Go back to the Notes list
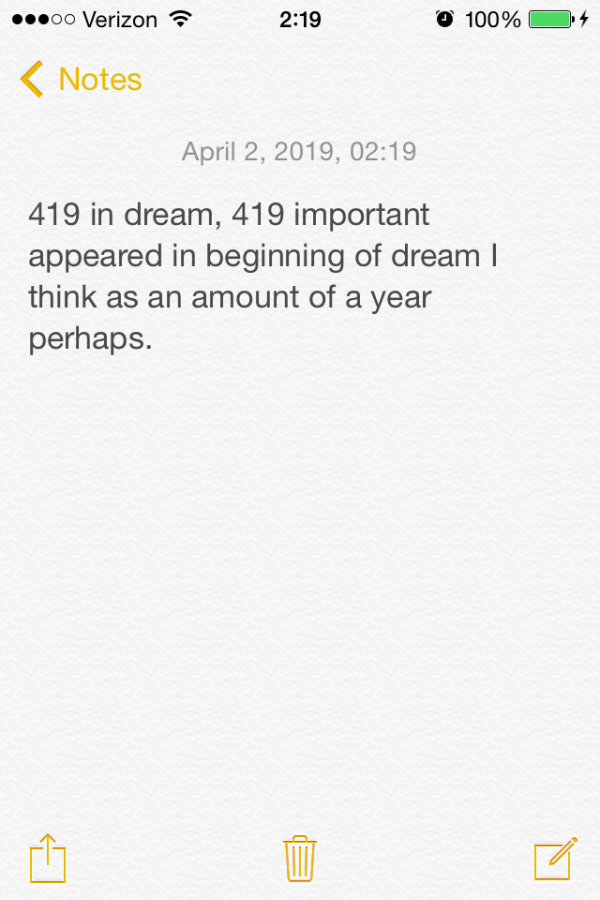Image resolution: width=600 pixels, height=900 pixels. tap(80, 79)
